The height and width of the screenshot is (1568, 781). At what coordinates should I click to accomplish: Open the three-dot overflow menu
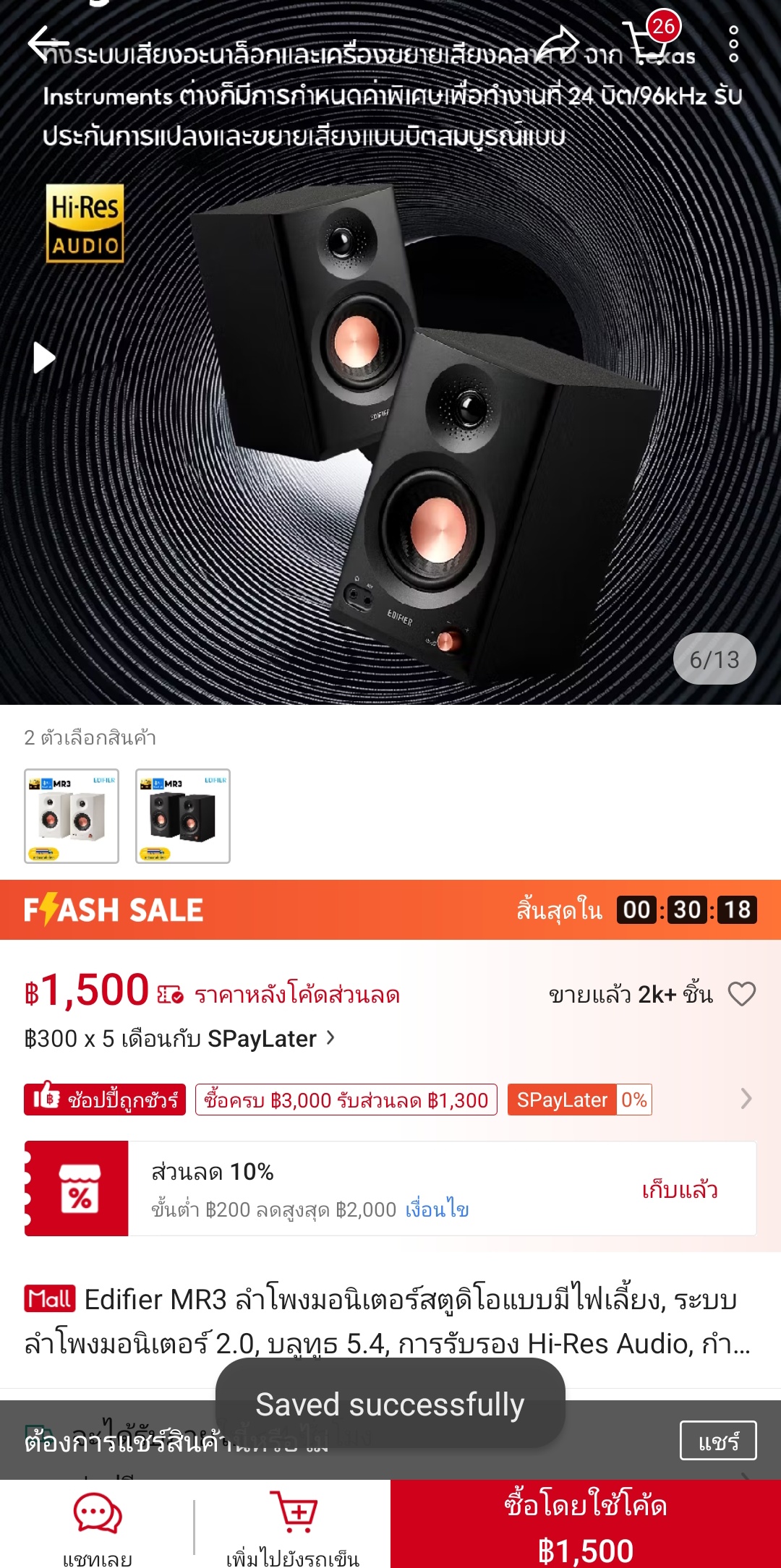[733, 44]
